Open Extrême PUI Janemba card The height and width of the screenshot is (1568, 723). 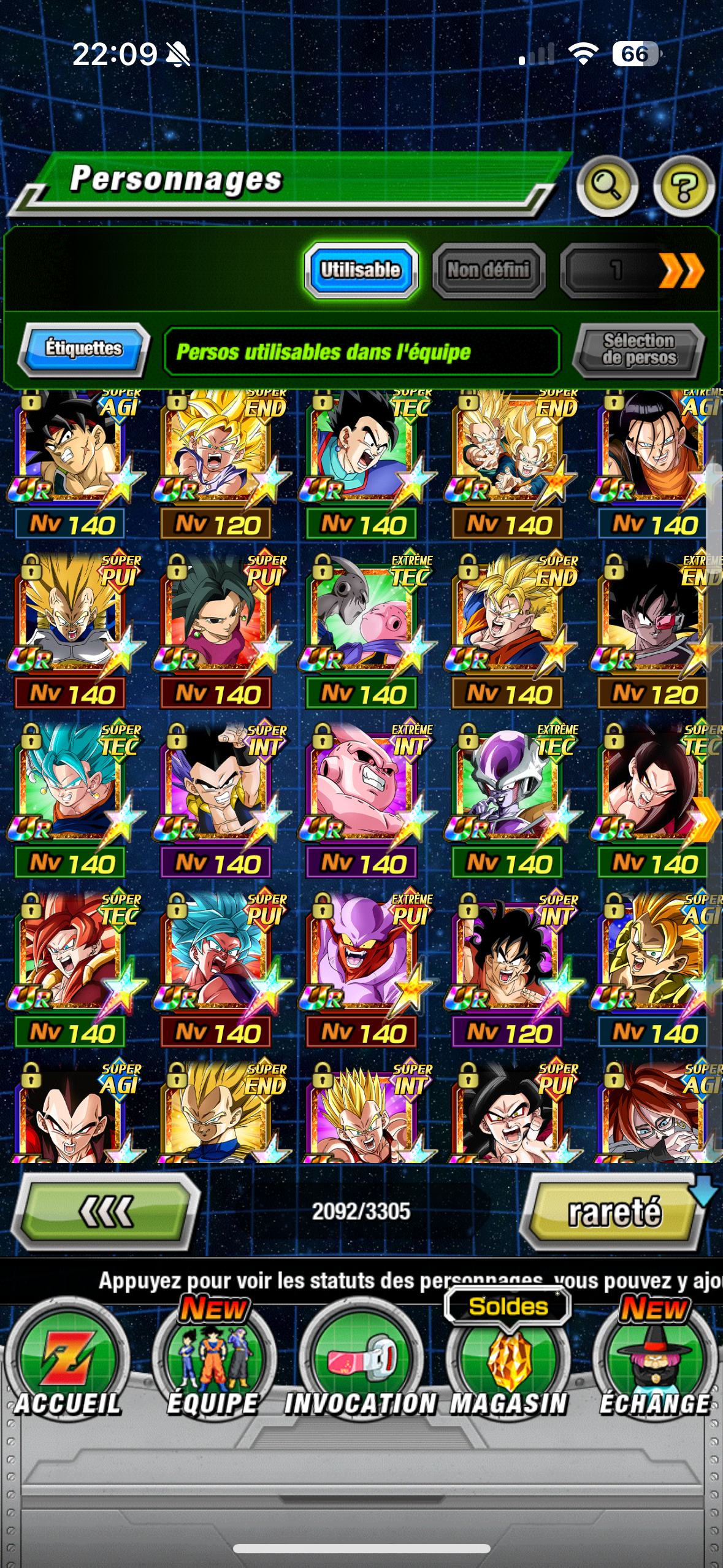363,961
